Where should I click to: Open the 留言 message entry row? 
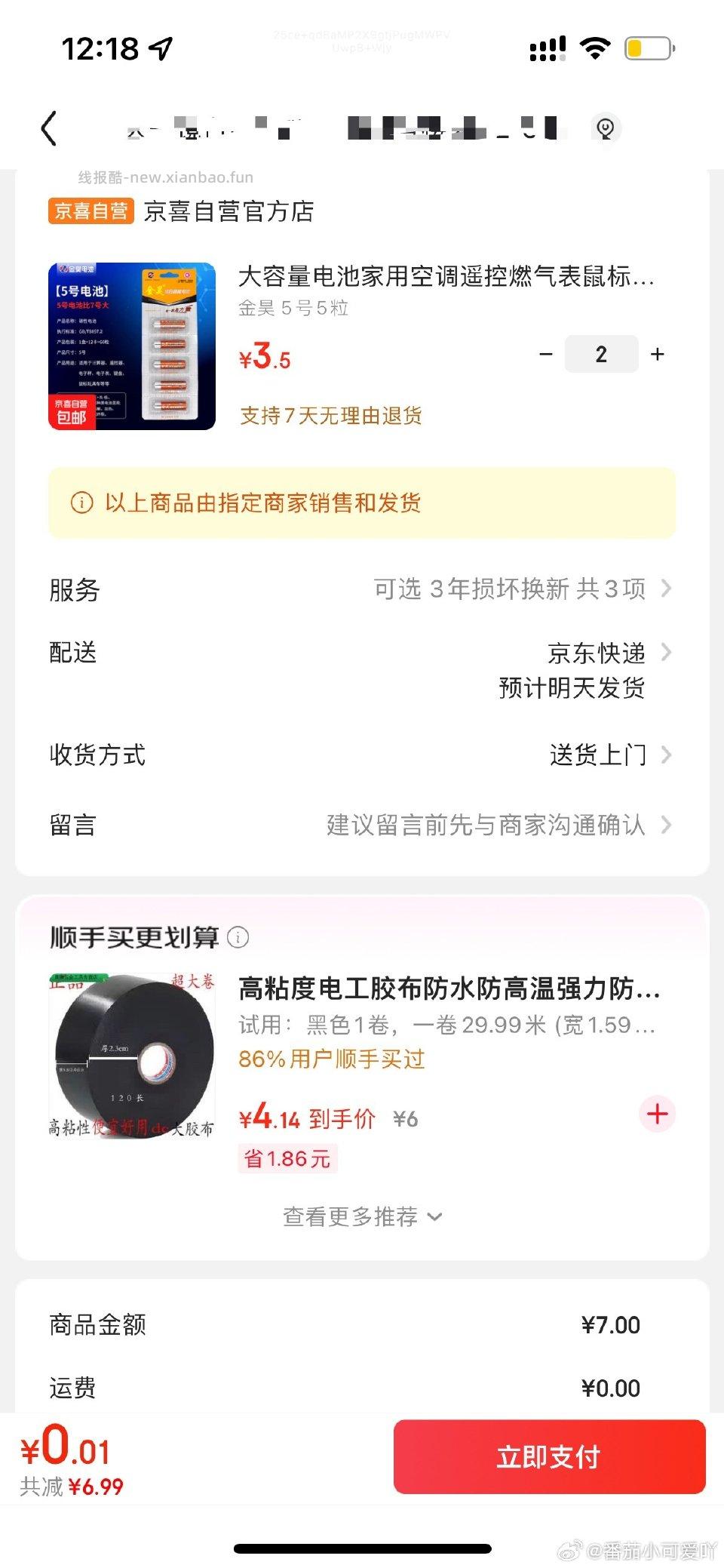click(667, 826)
